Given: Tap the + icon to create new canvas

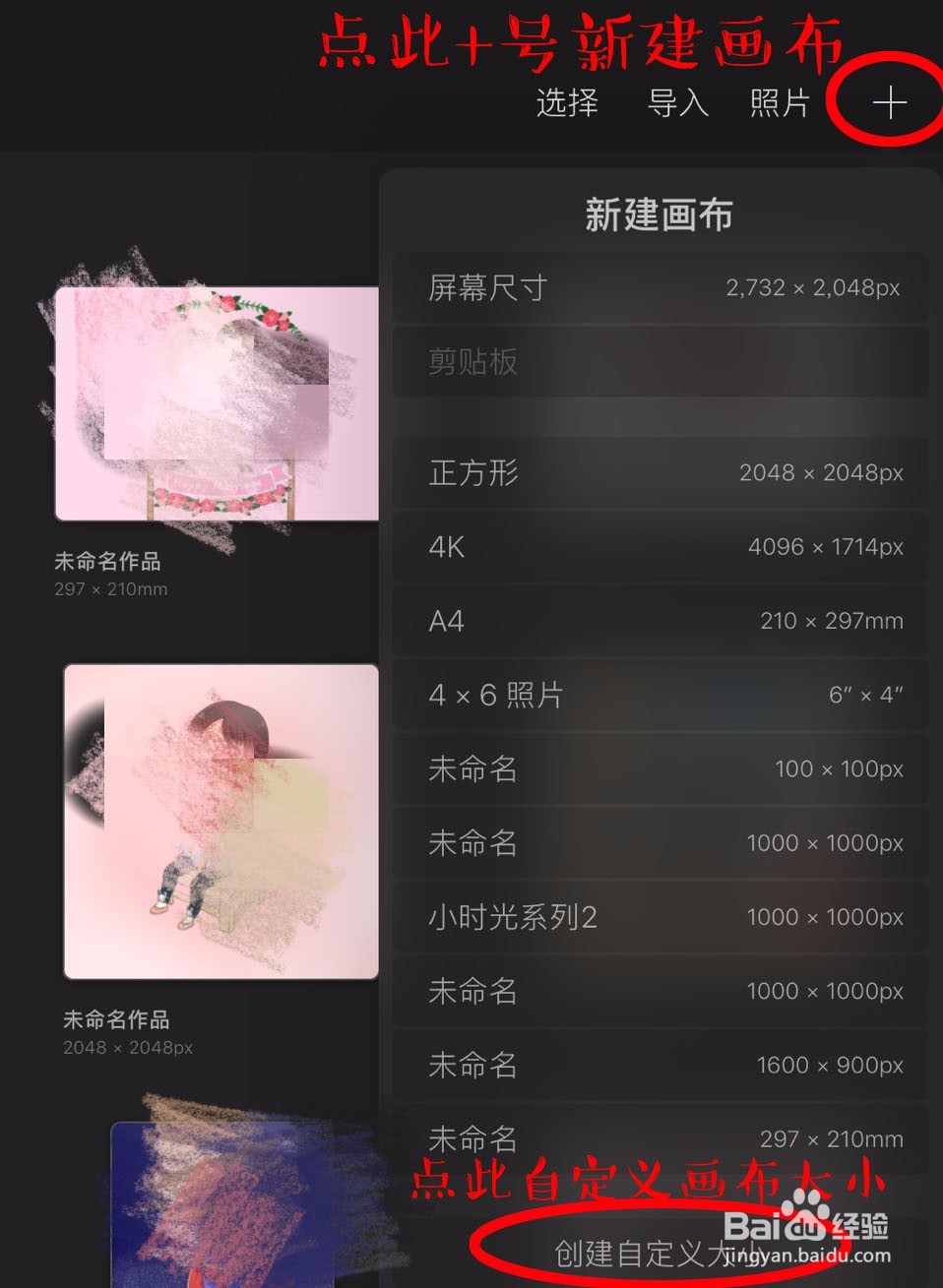Looking at the screenshot, I should click(889, 102).
